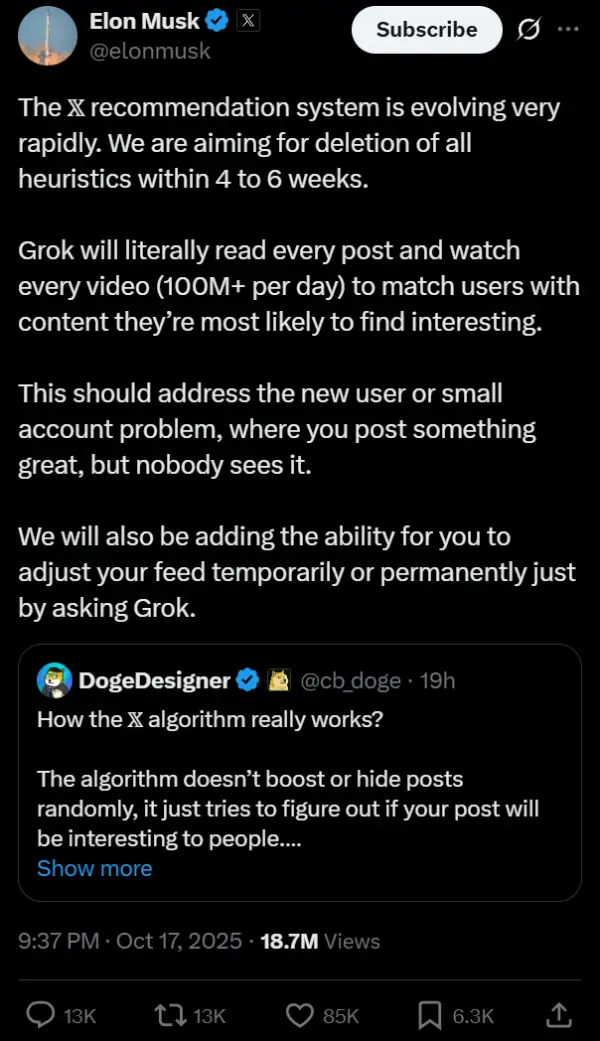This screenshot has height=1041, width=600.
Task: Tap the Grok icon beside Subscribe
Action: (526, 30)
